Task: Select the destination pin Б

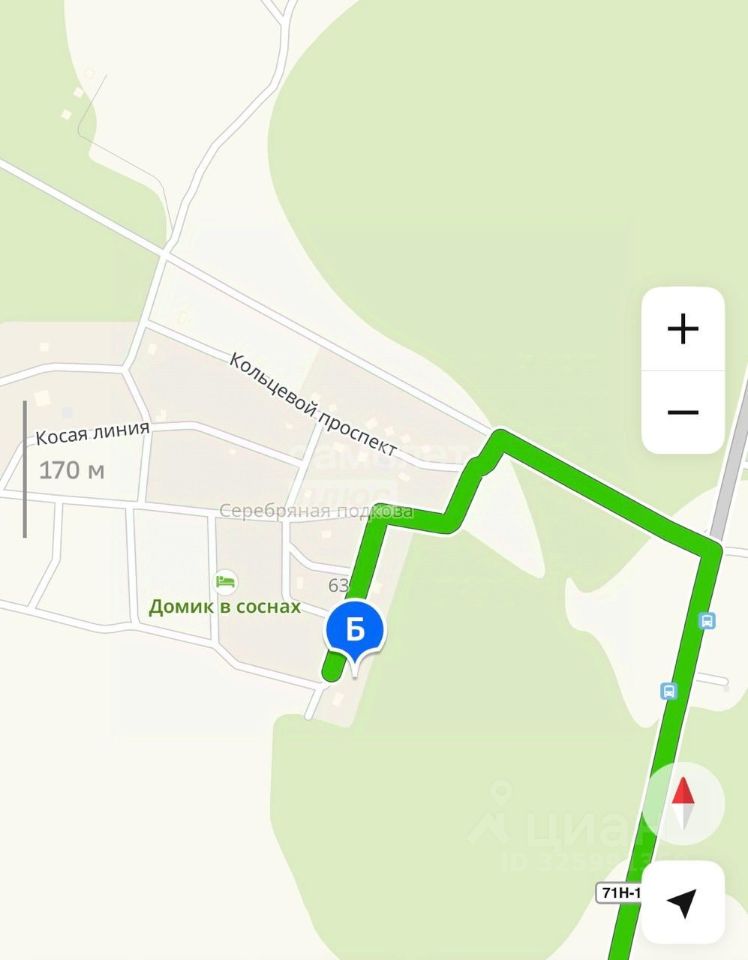Action: [353, 630]
